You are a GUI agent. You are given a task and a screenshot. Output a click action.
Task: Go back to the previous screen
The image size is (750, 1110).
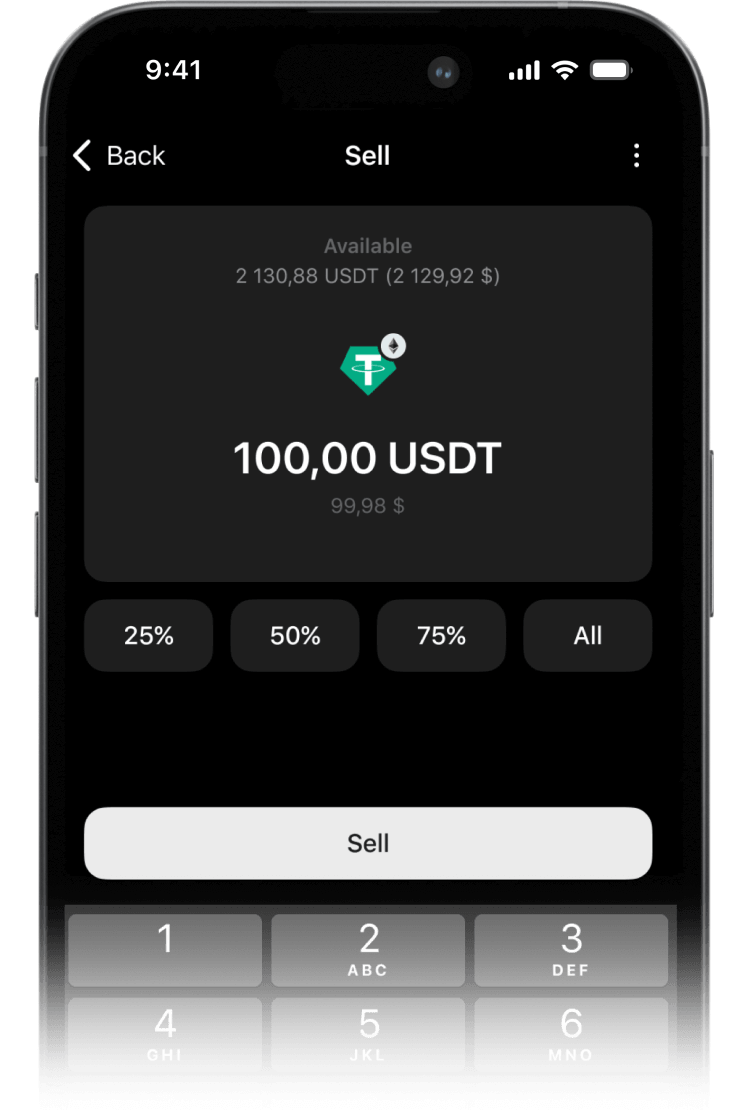point(118,156)
